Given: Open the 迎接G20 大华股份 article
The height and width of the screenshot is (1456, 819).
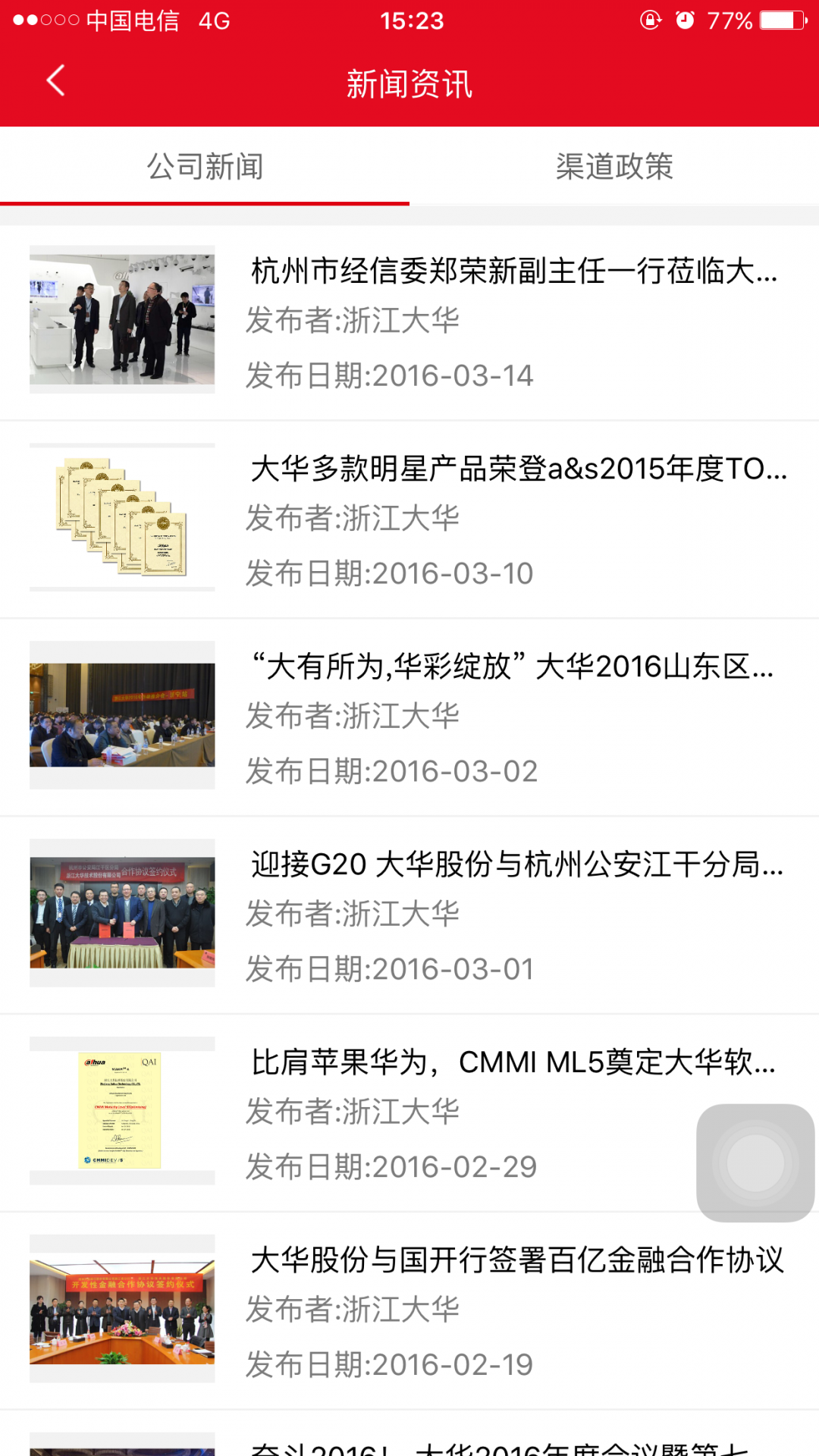Looking at the screenshot, I should (517, 864).
